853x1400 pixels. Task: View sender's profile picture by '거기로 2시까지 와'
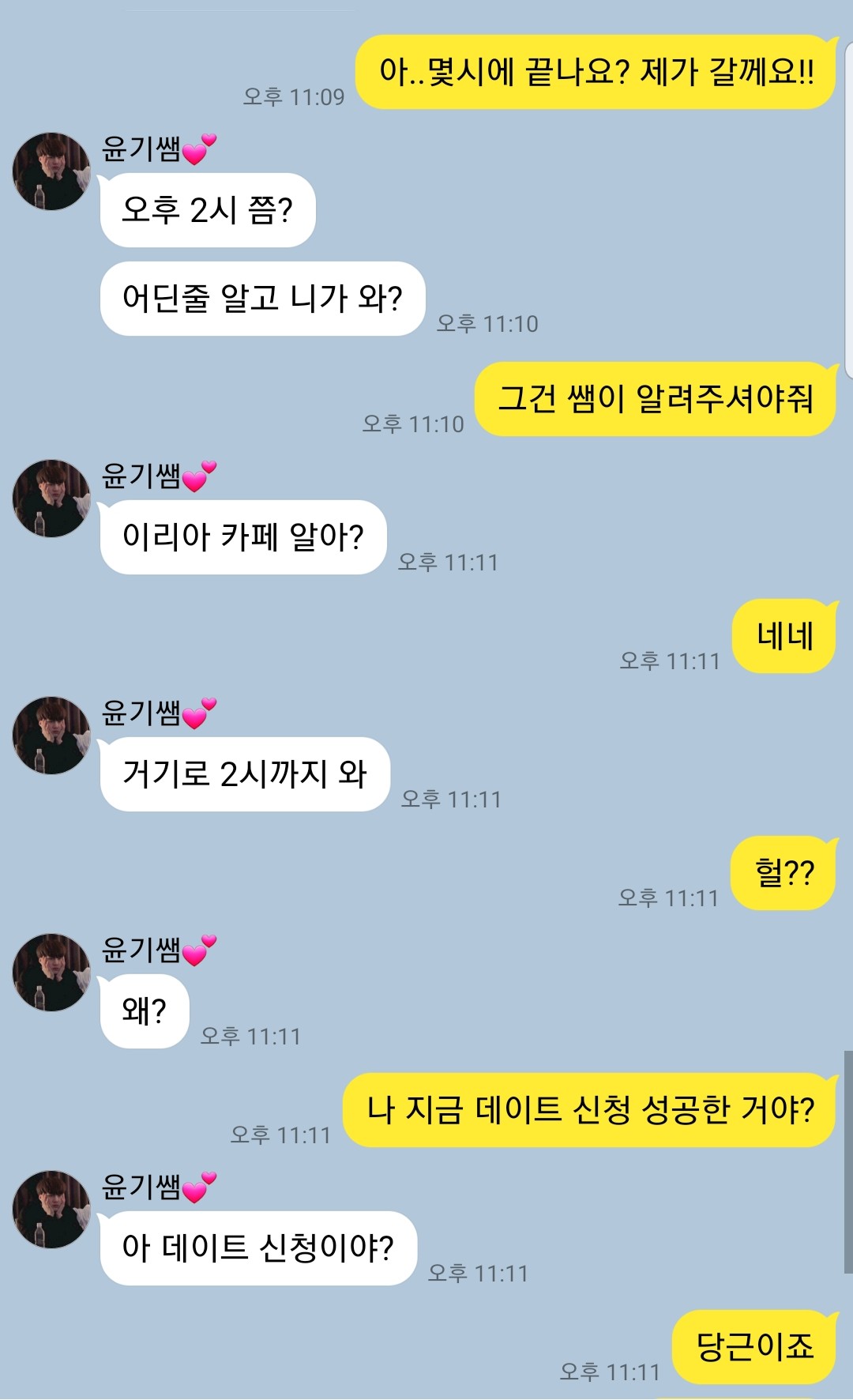[51, 736]
